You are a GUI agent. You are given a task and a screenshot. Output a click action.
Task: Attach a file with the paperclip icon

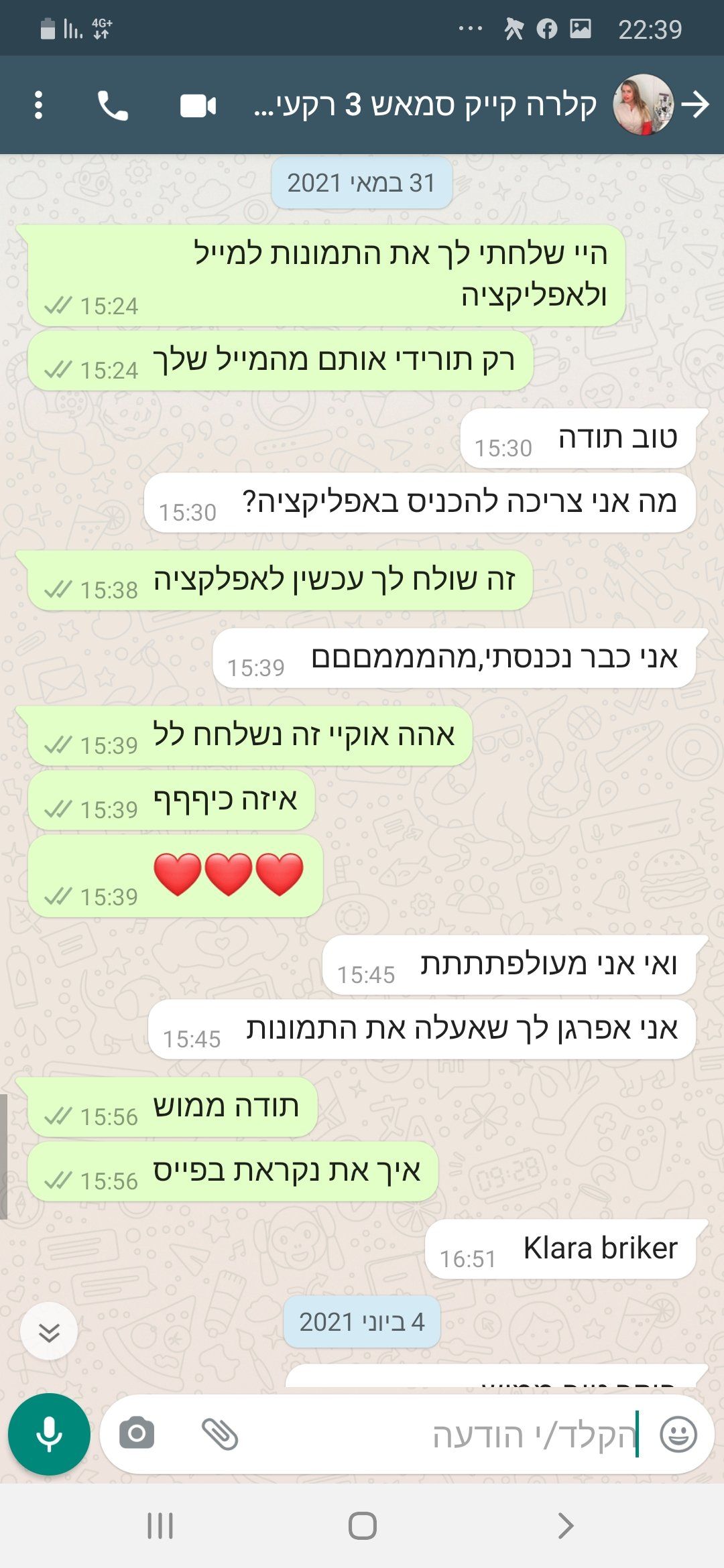[x=220, y=1434]
